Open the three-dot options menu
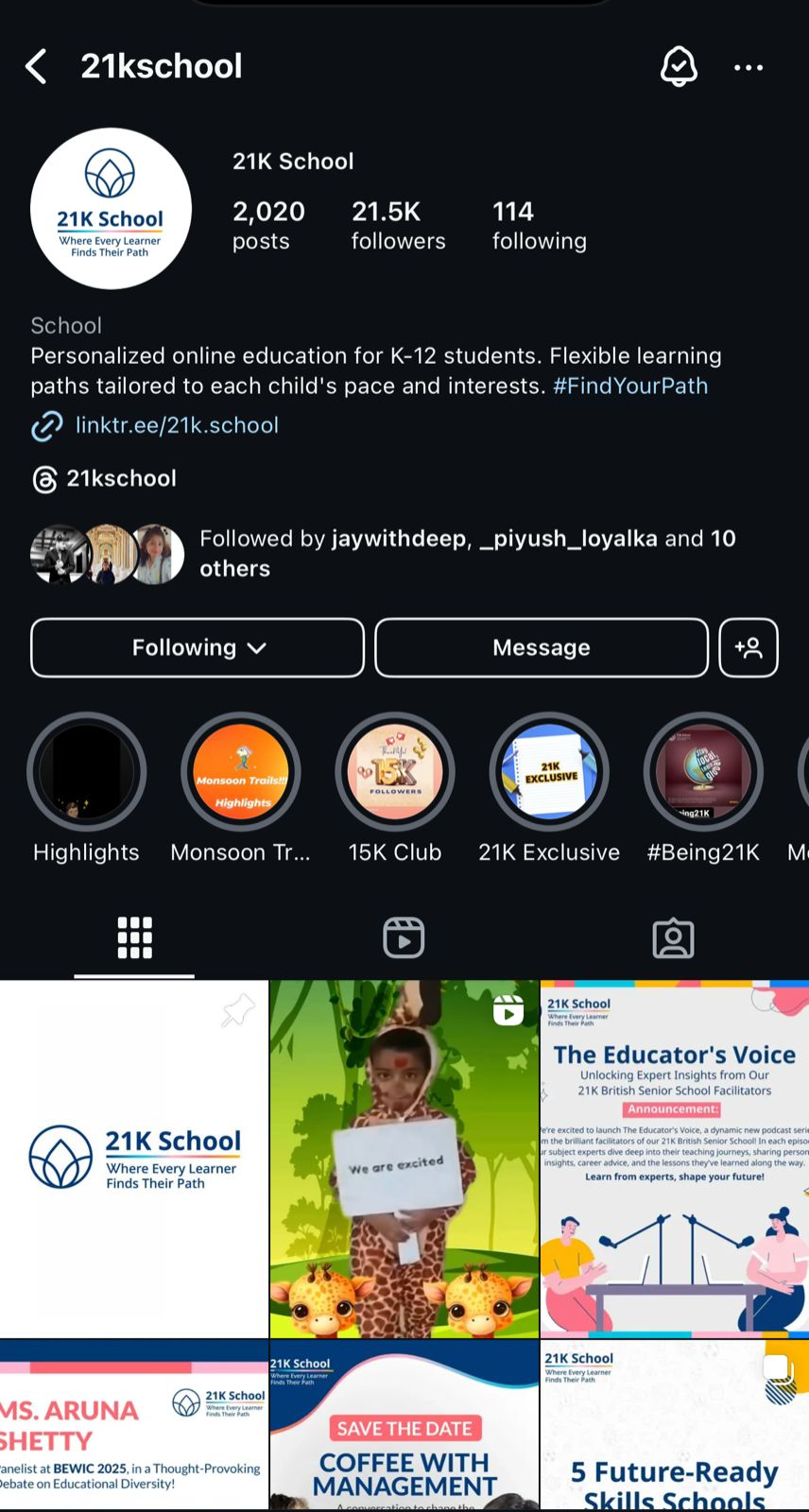809x1512 pixels. pyautogui.click(x=749, y=67)
